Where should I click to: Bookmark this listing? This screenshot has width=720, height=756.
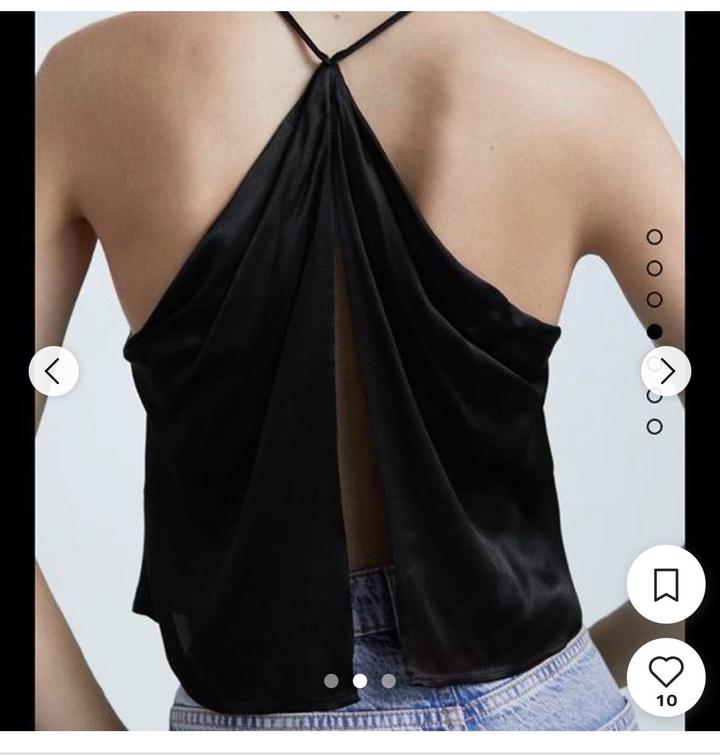pyautogui.click(x=666, y=585)
